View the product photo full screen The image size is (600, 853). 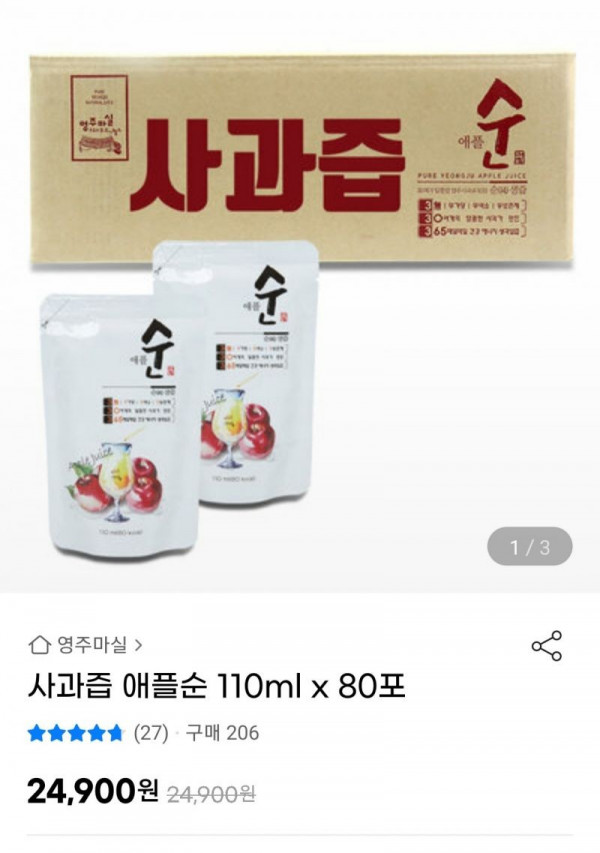[300, 300]
